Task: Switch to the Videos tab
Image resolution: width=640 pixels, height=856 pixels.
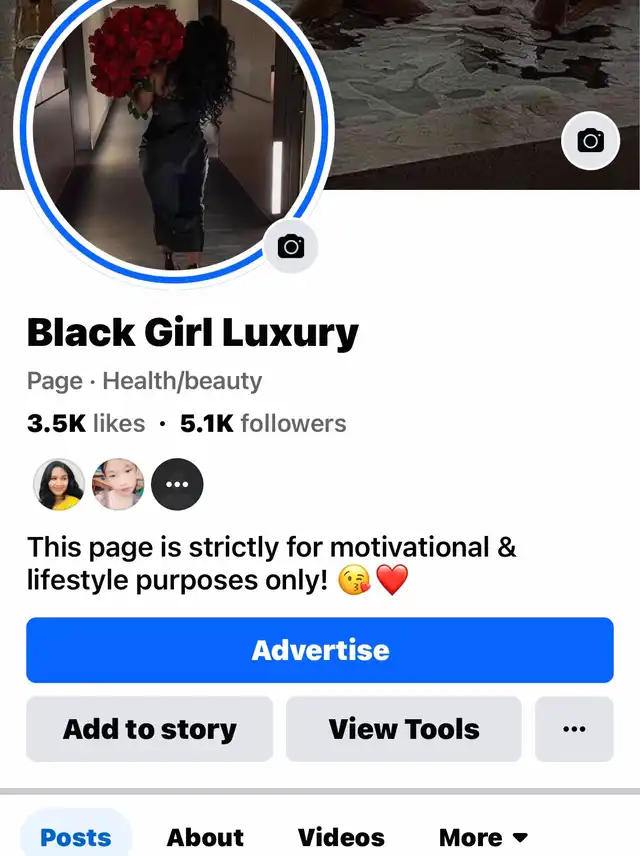Action: point(341,836)
